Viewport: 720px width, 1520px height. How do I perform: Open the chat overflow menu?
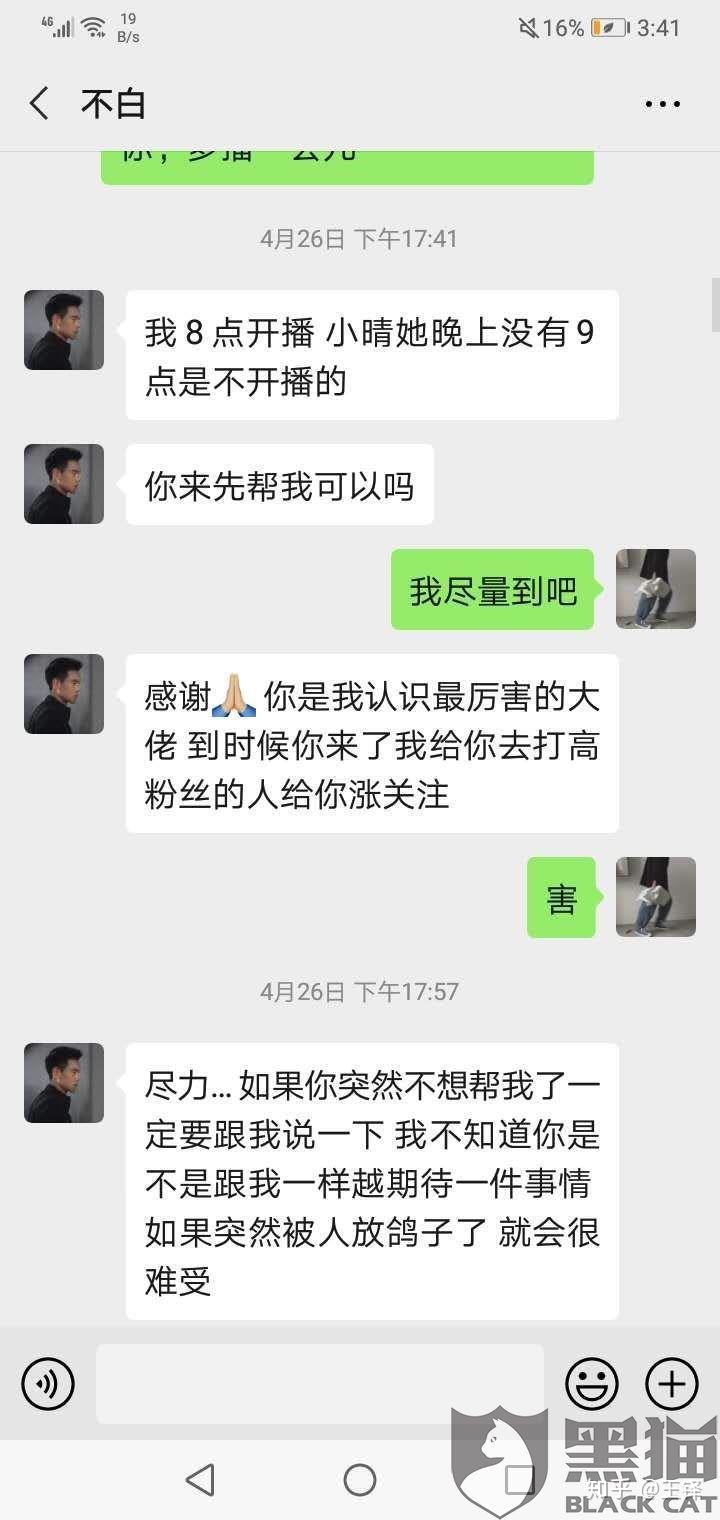(x=662, y=104)
